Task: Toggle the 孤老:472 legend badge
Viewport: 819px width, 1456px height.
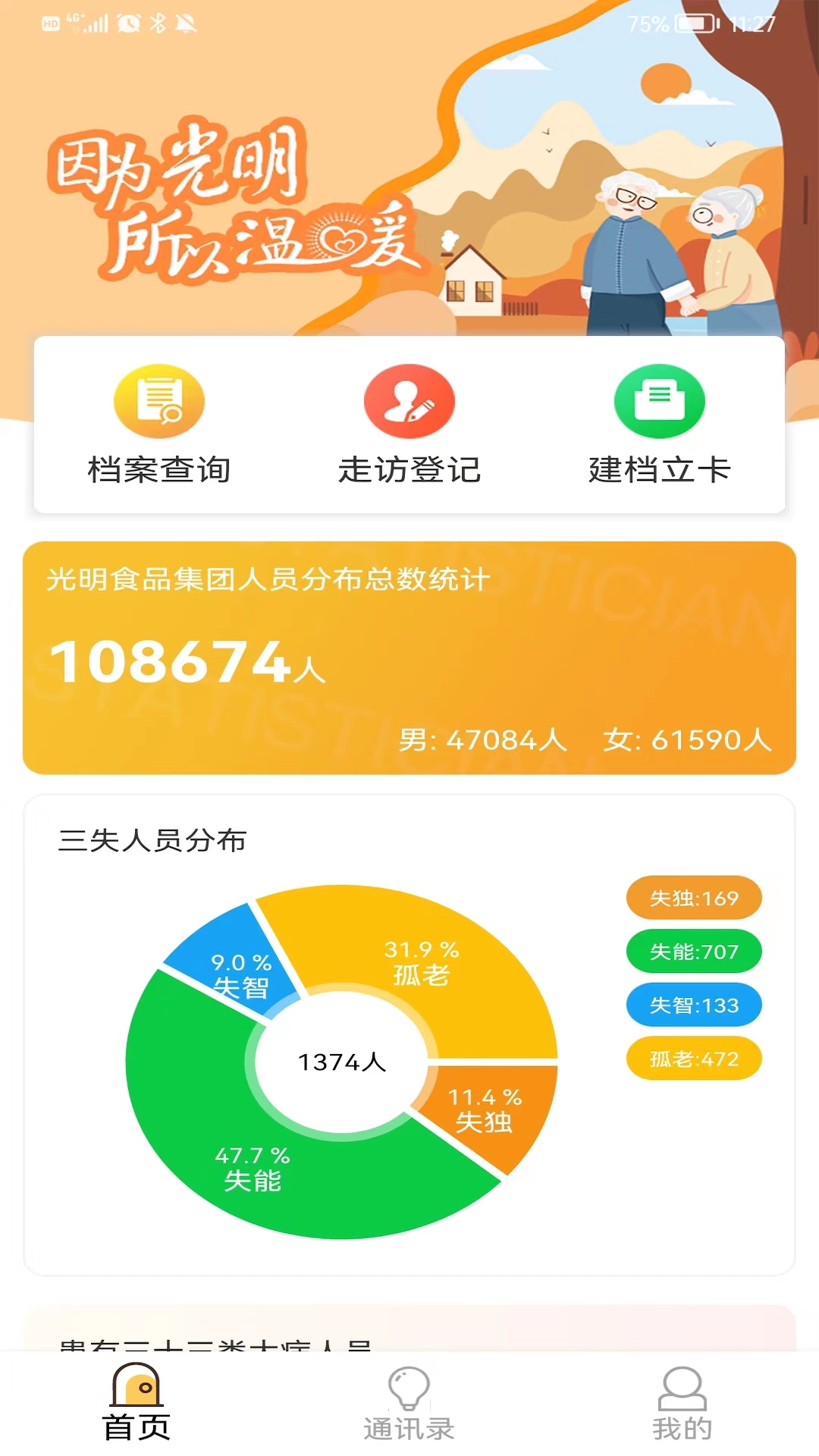Action: coord(694,1059)
